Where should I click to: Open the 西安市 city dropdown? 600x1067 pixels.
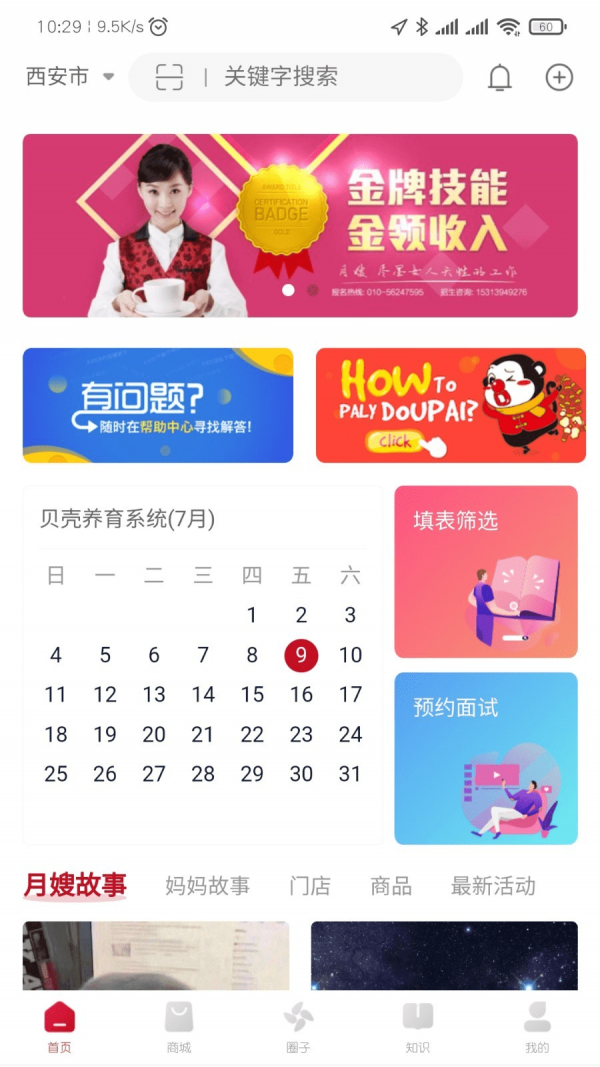coord(70,77)
